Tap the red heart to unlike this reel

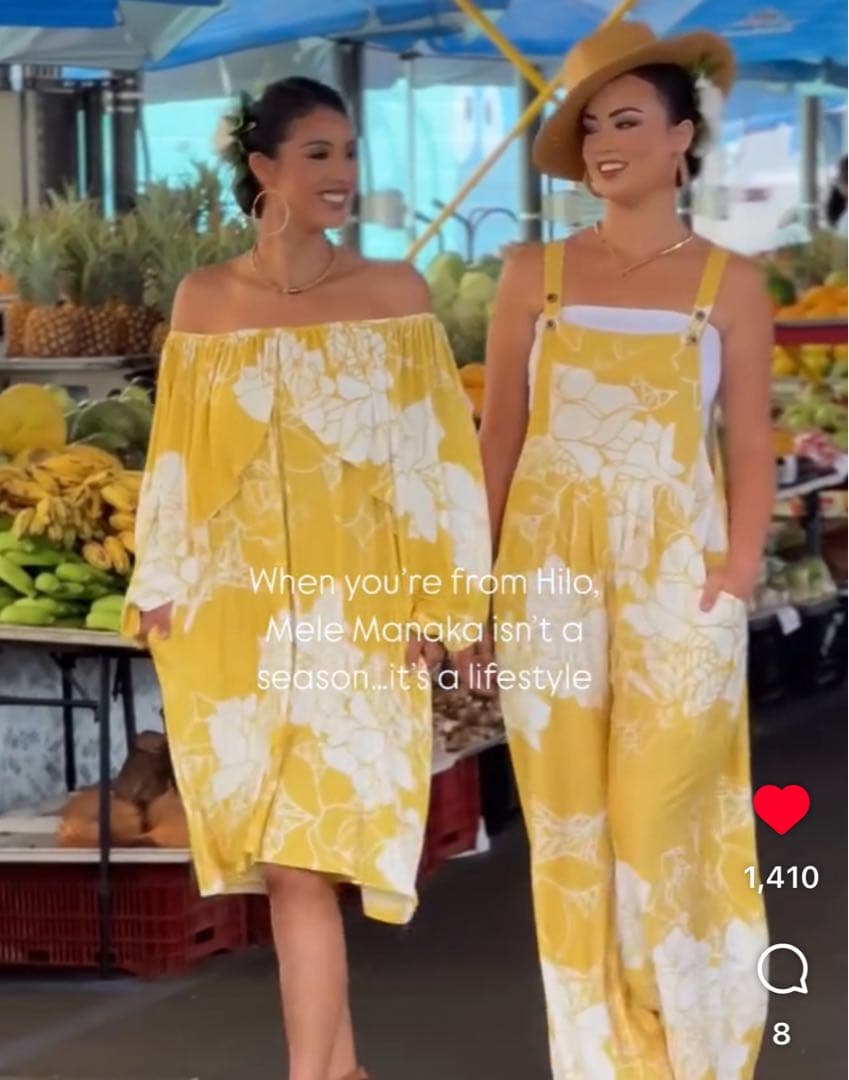pos(781,808)
